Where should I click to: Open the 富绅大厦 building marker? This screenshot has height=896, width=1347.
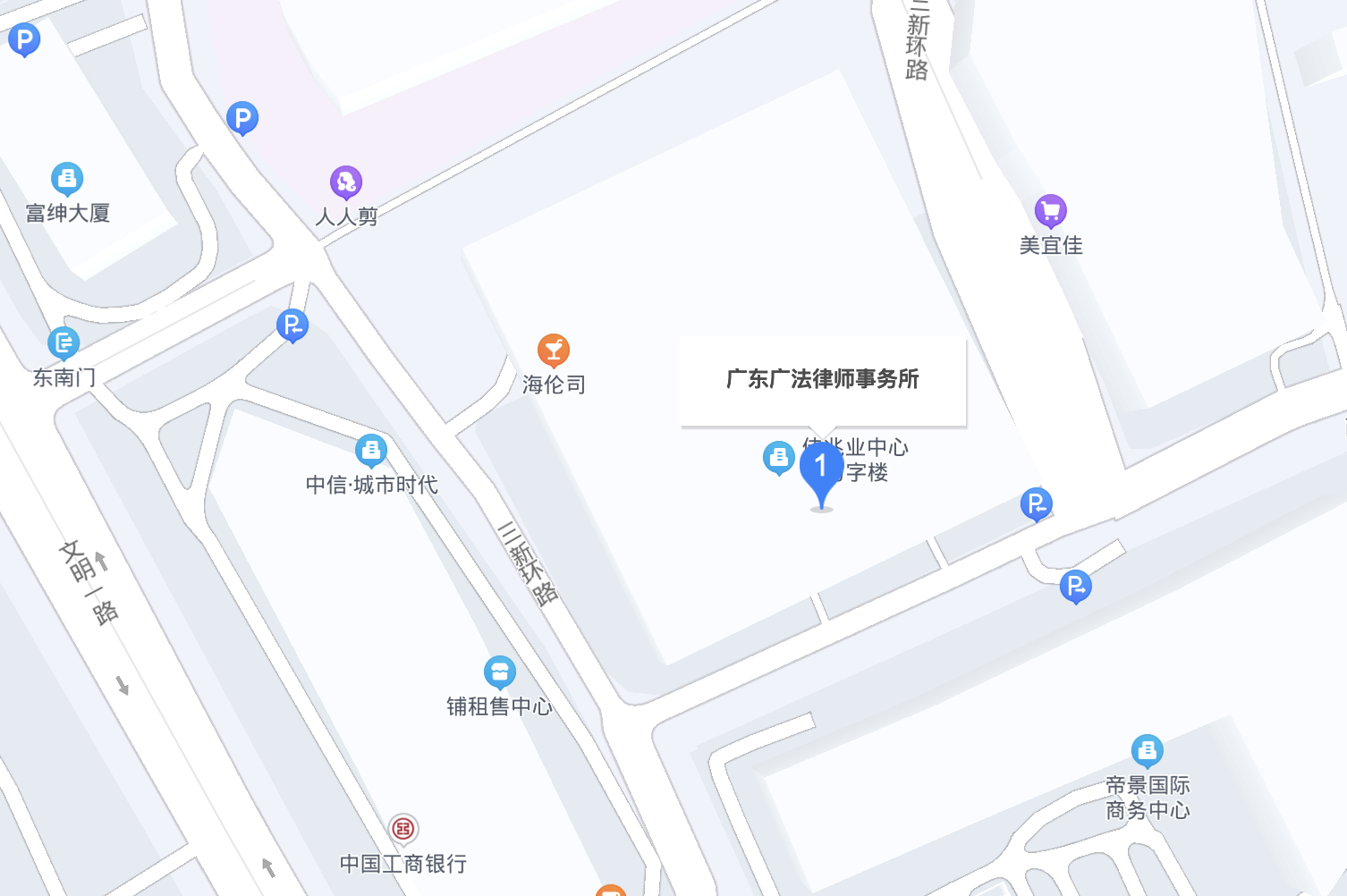67,179
